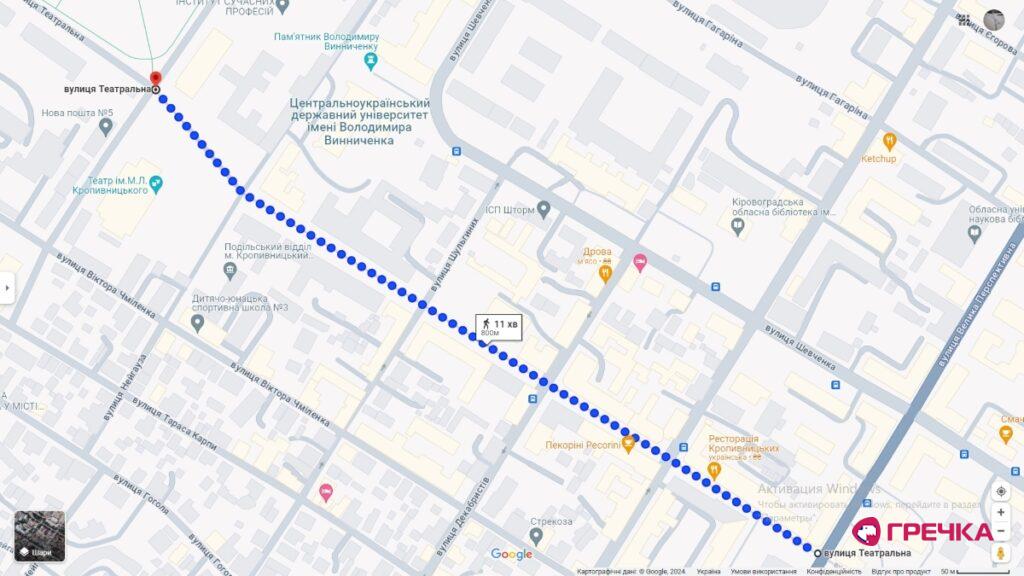Select the Ketchup restaurant marker

(x=889, y=141)
